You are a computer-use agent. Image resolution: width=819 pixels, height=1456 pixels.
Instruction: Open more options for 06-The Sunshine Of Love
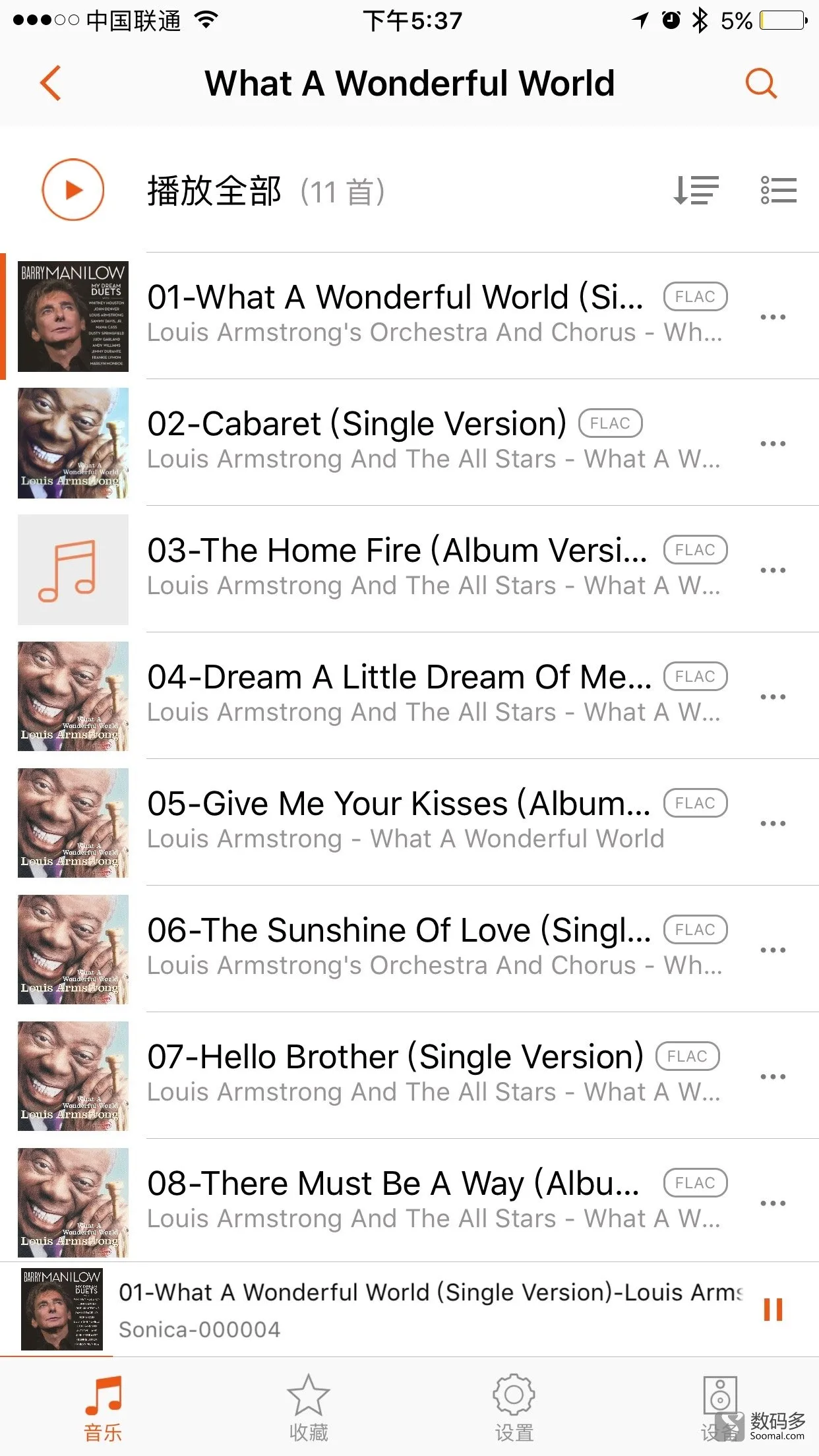pos(773,950)
